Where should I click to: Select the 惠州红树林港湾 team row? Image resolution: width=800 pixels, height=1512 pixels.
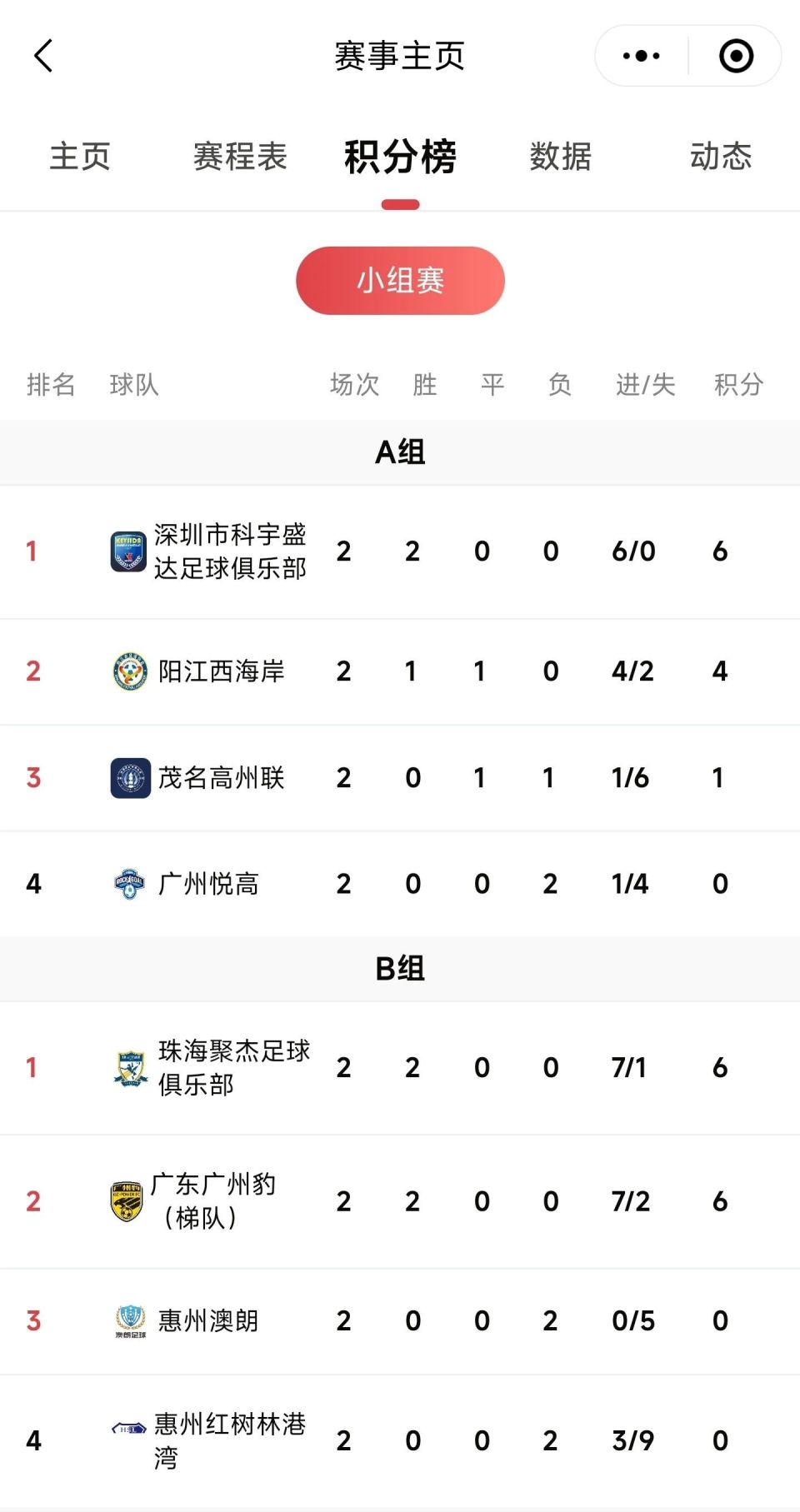(230, 1440)
